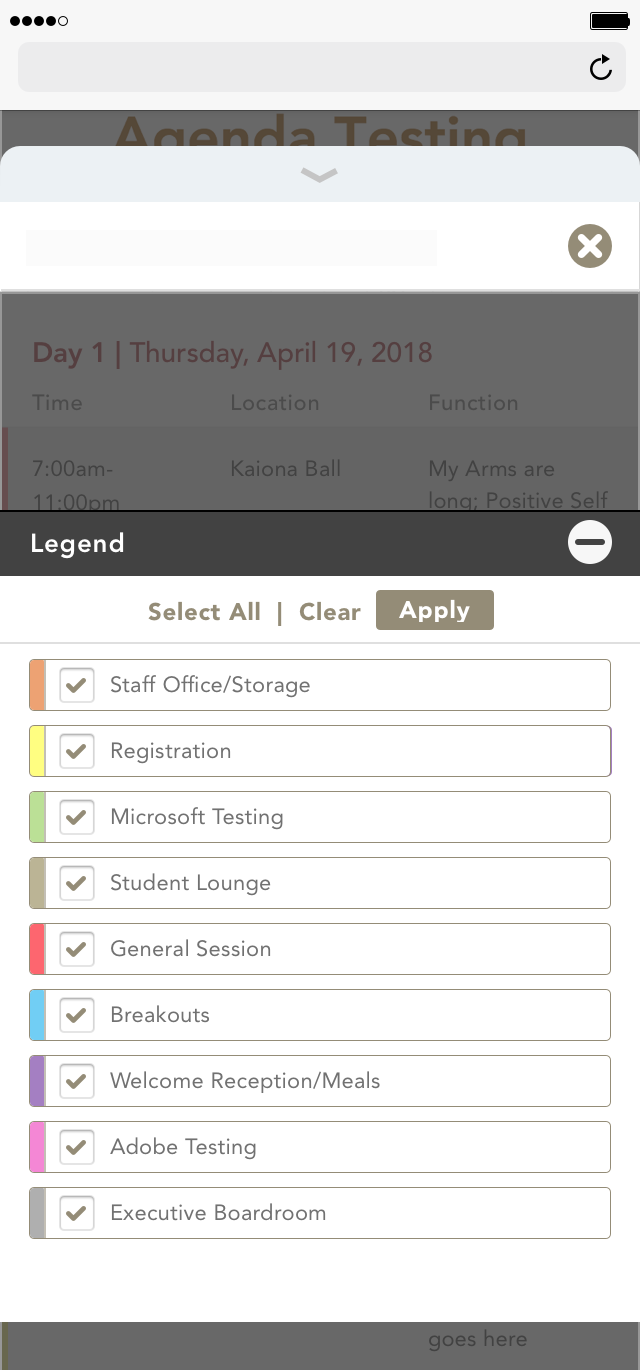Screen dimensions: 640x1370
Task: Uncheck Staff Office/Storage
Action: point(77,685)
